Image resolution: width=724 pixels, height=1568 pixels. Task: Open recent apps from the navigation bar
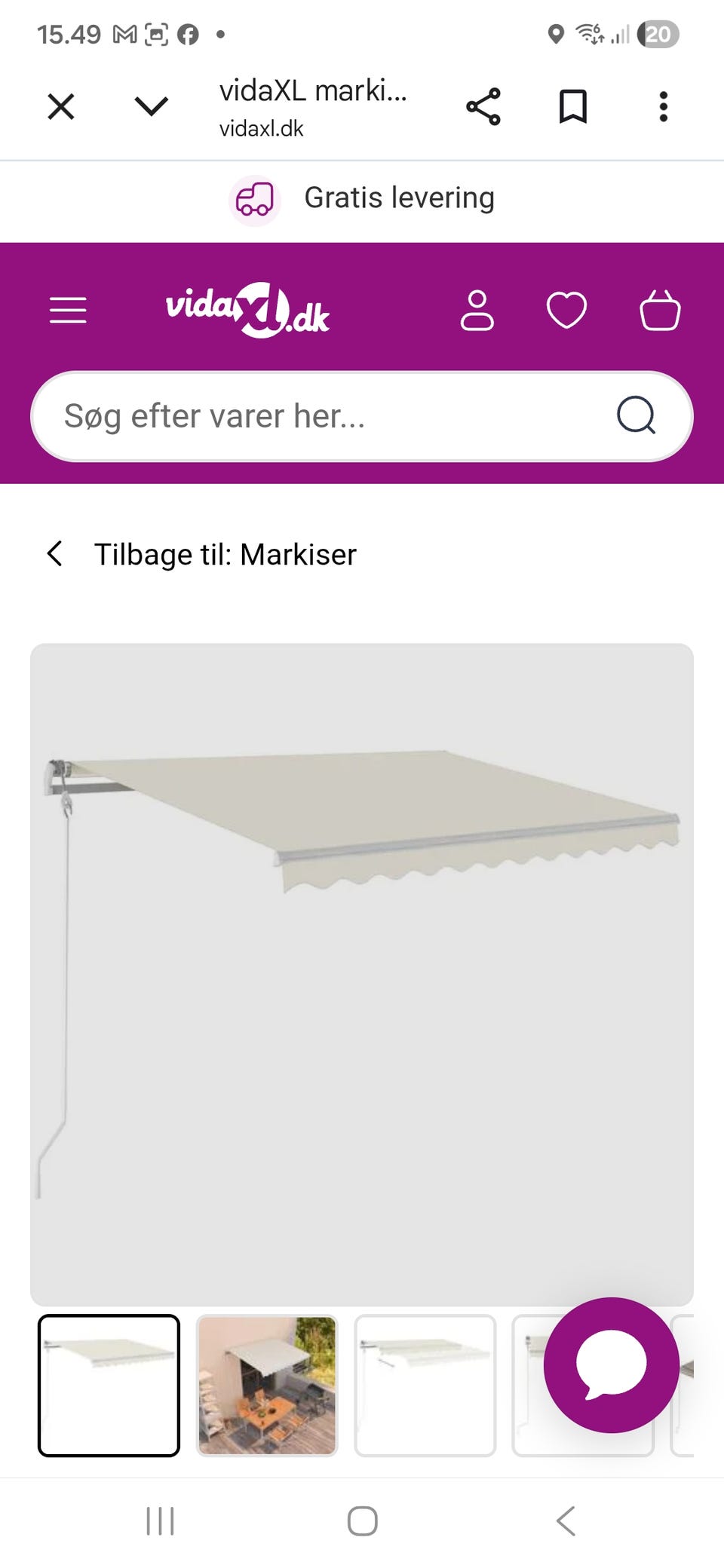click(x=161, y=1521)
